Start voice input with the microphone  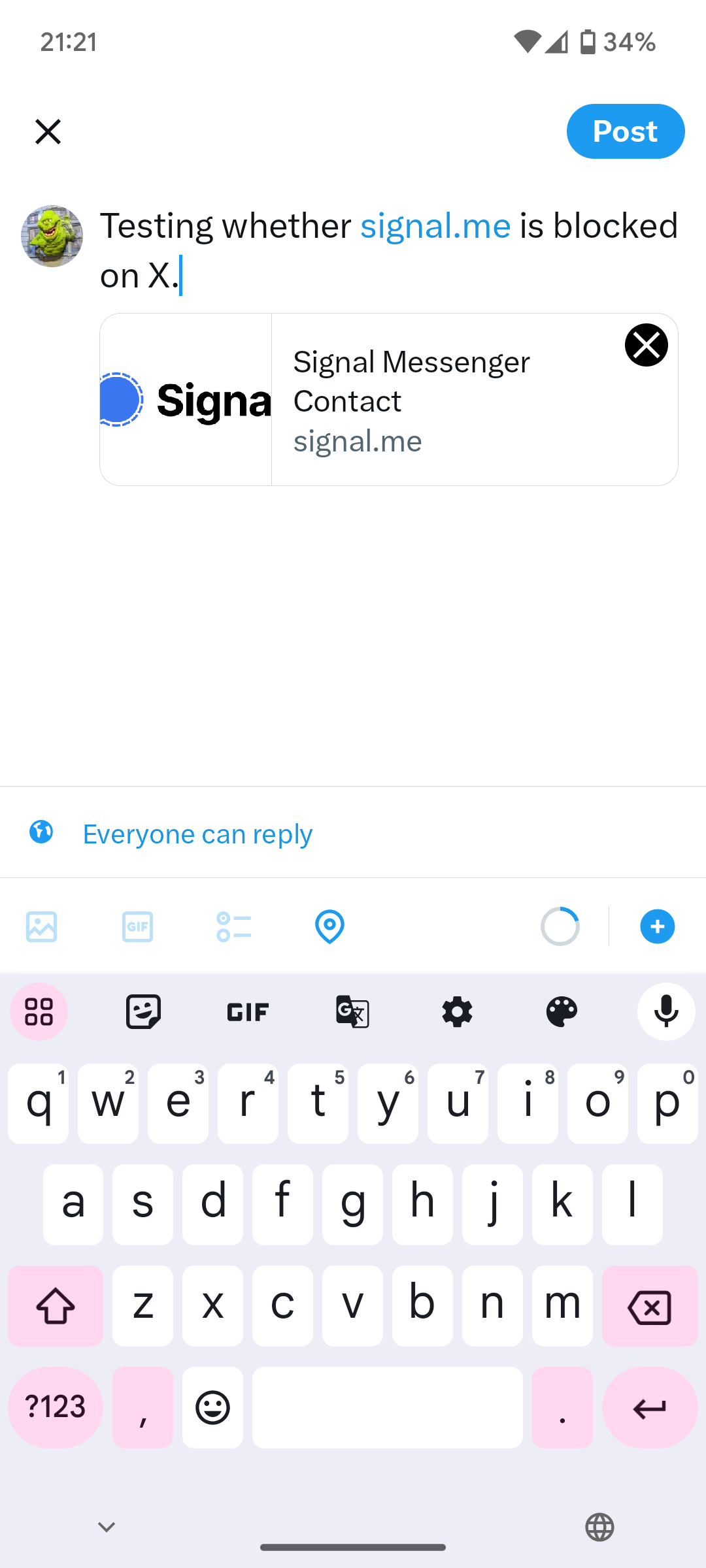(x=666, y=1011)
